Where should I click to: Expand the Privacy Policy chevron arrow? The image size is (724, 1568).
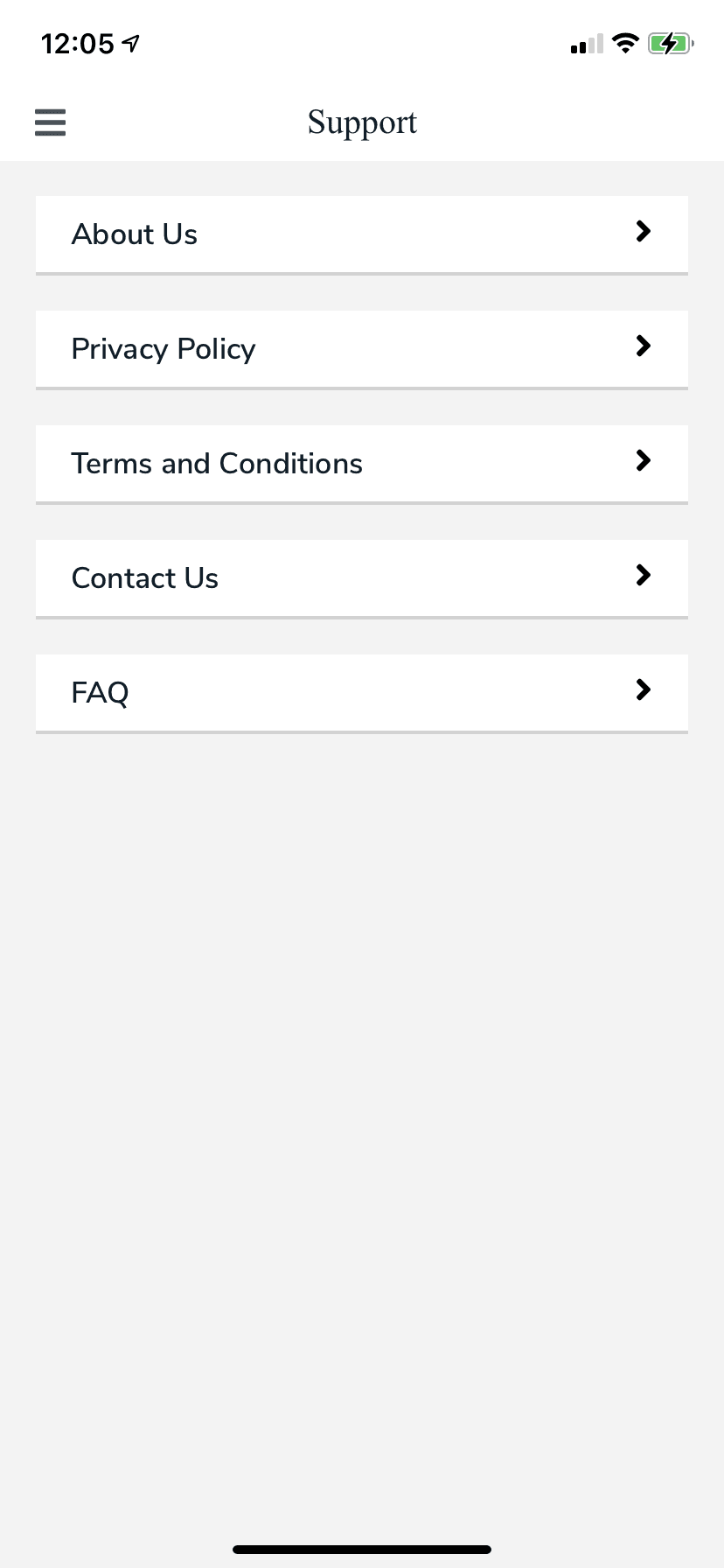643,346
